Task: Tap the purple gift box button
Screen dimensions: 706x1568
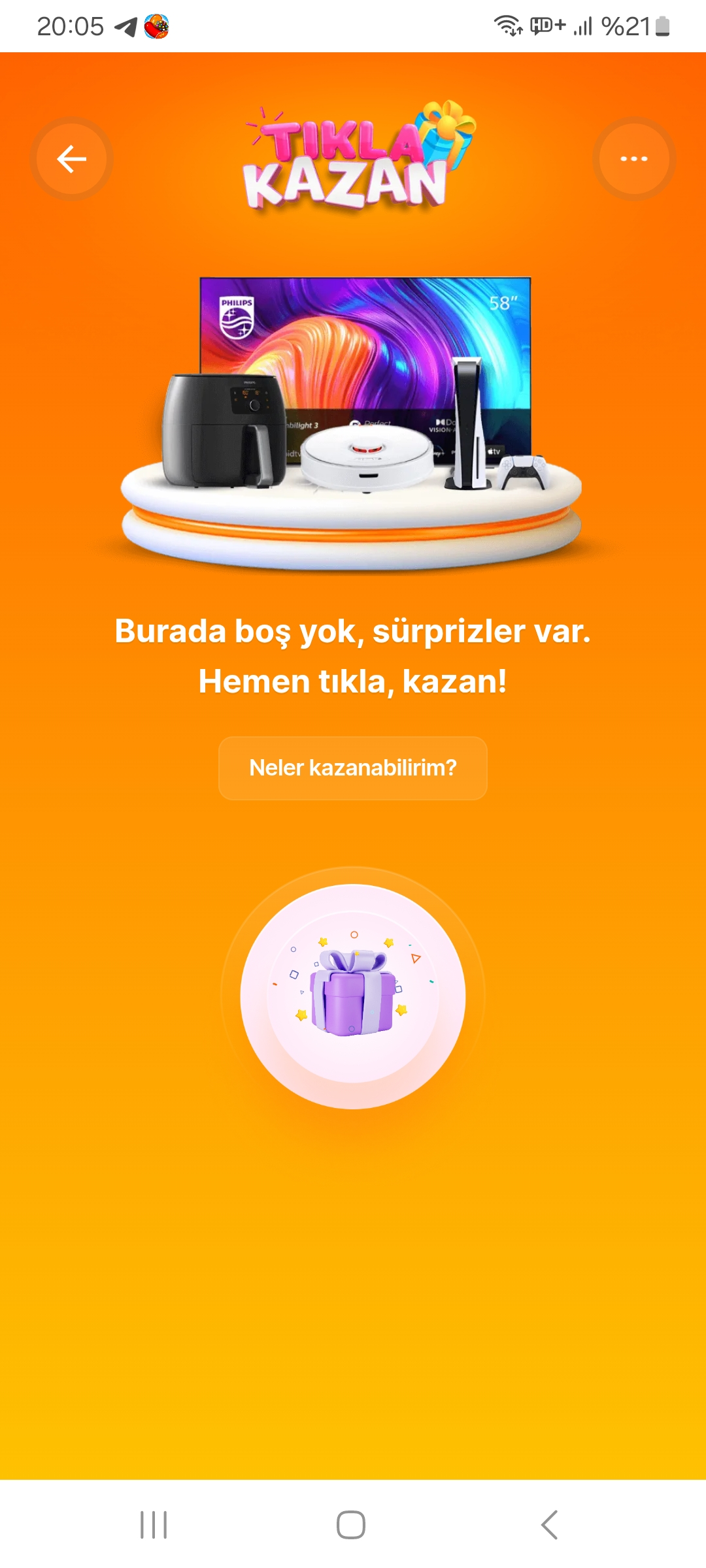Action: [353, 996]
